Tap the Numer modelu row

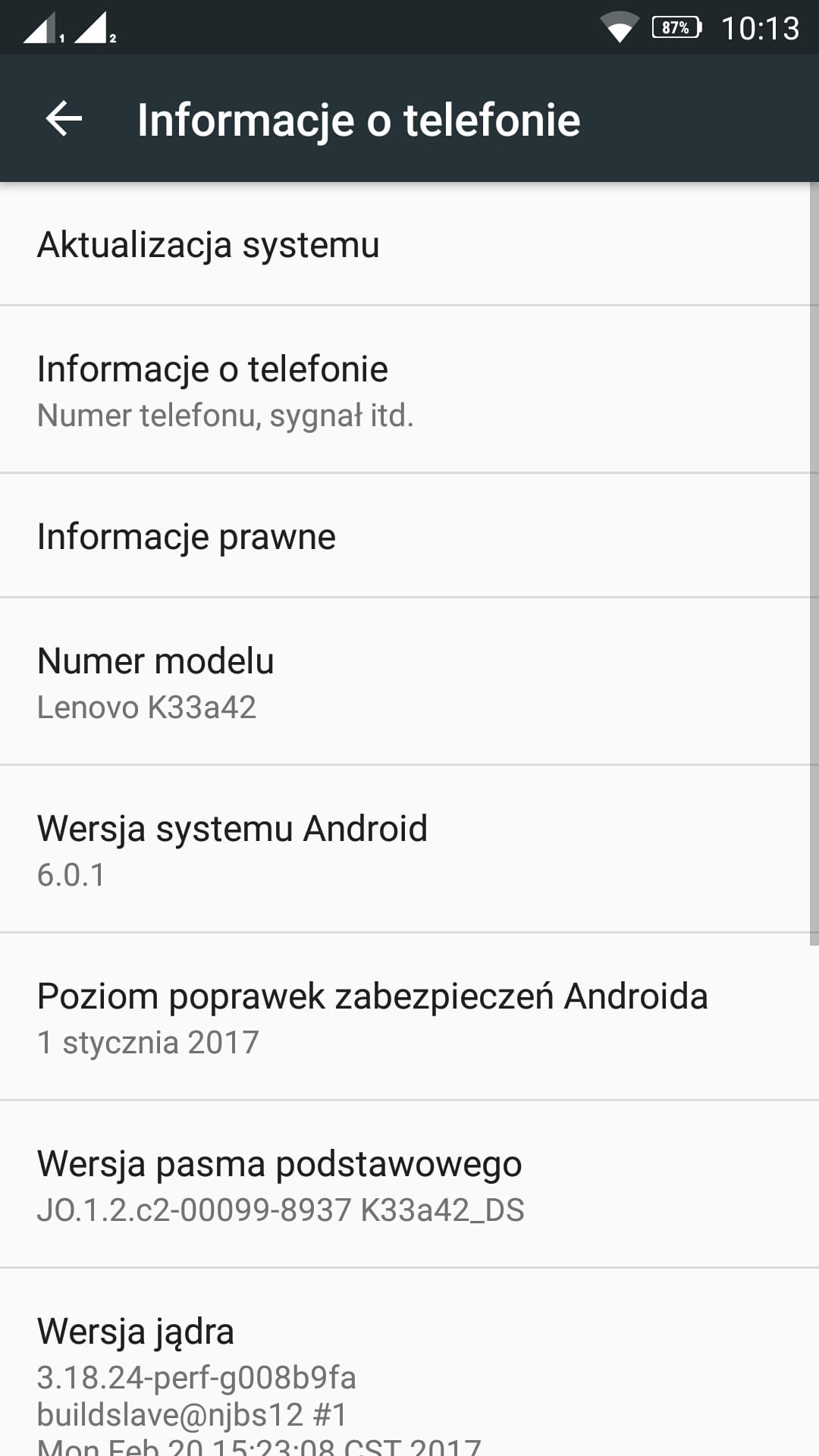tap(409, 682)
